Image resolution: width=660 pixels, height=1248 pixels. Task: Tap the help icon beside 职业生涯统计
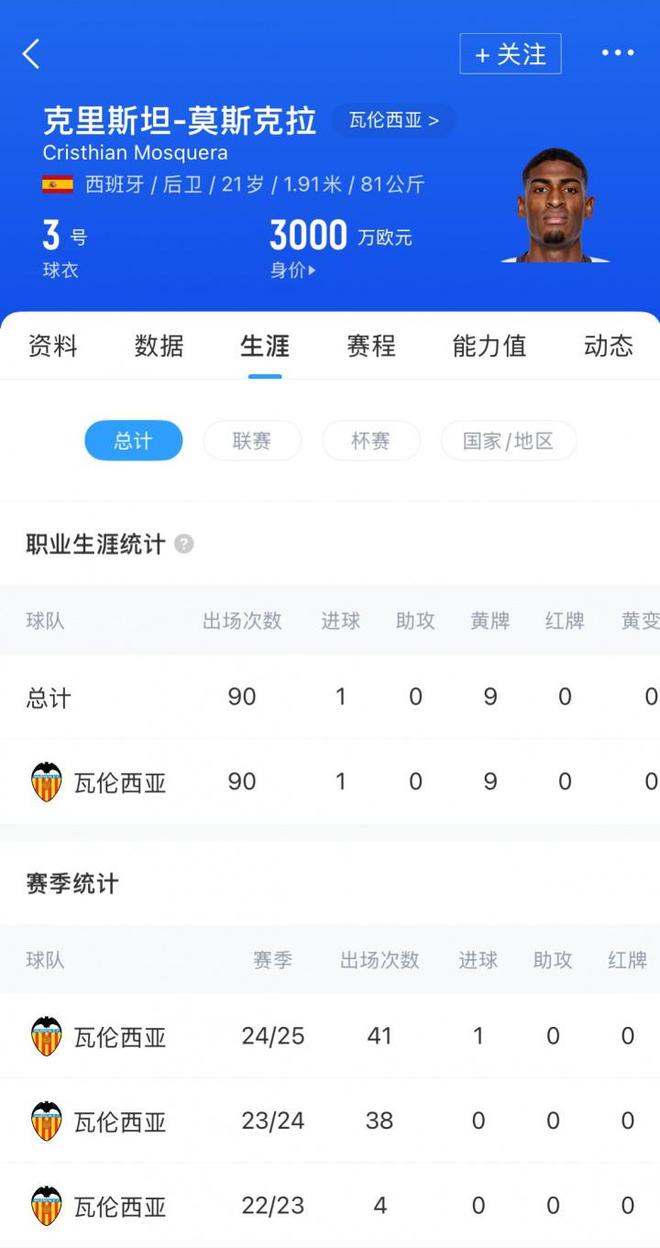coord(184,544)
